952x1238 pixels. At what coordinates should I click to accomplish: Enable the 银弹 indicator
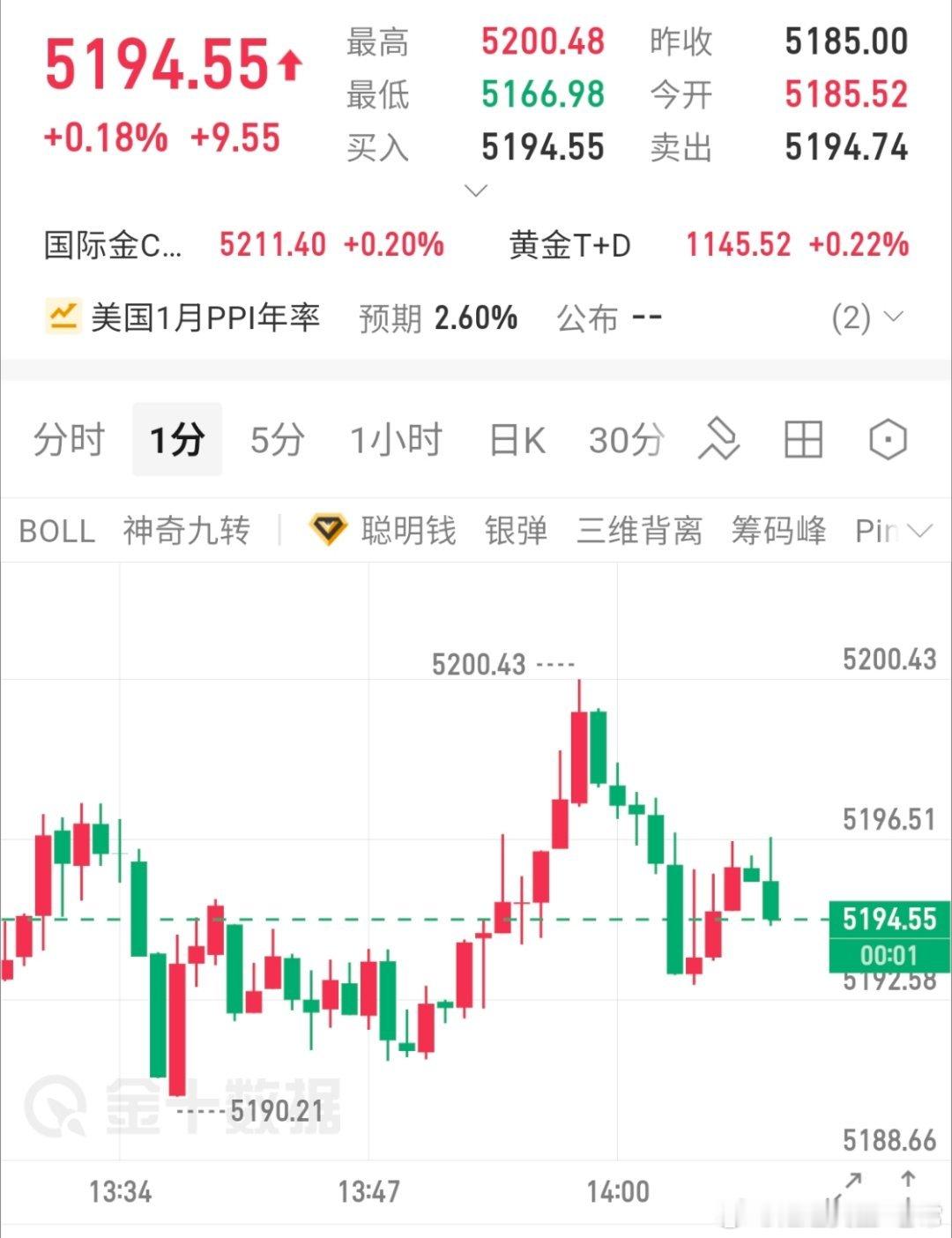point(515,530)
